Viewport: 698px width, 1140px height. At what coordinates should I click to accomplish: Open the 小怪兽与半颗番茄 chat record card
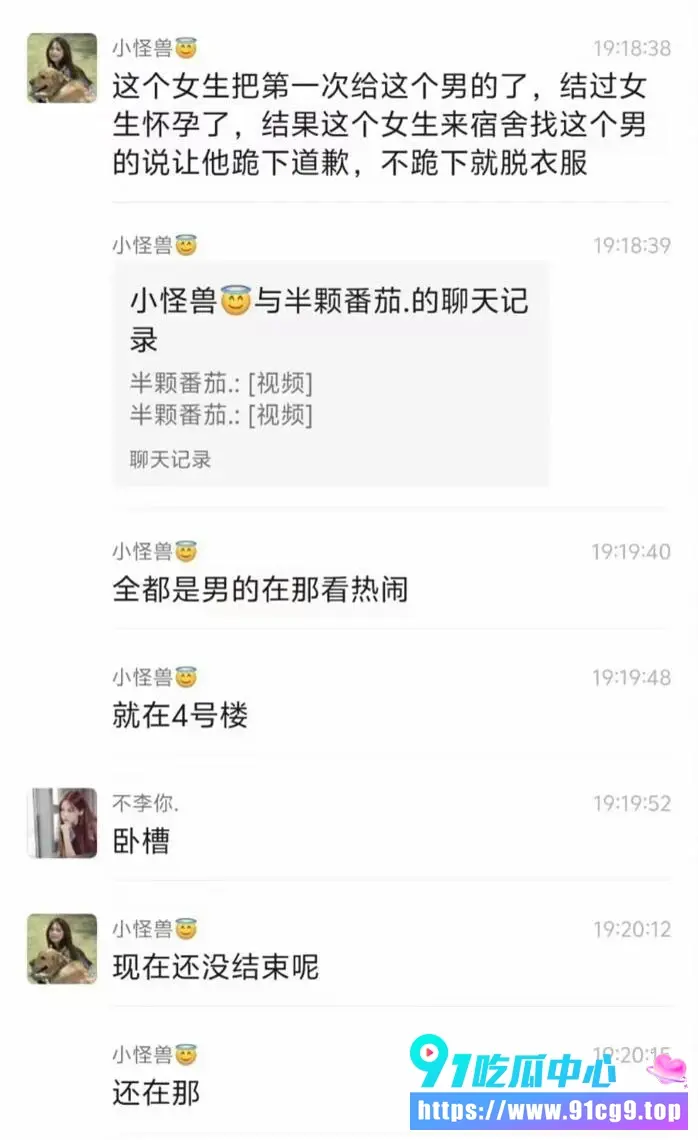(x=331, y=374)
